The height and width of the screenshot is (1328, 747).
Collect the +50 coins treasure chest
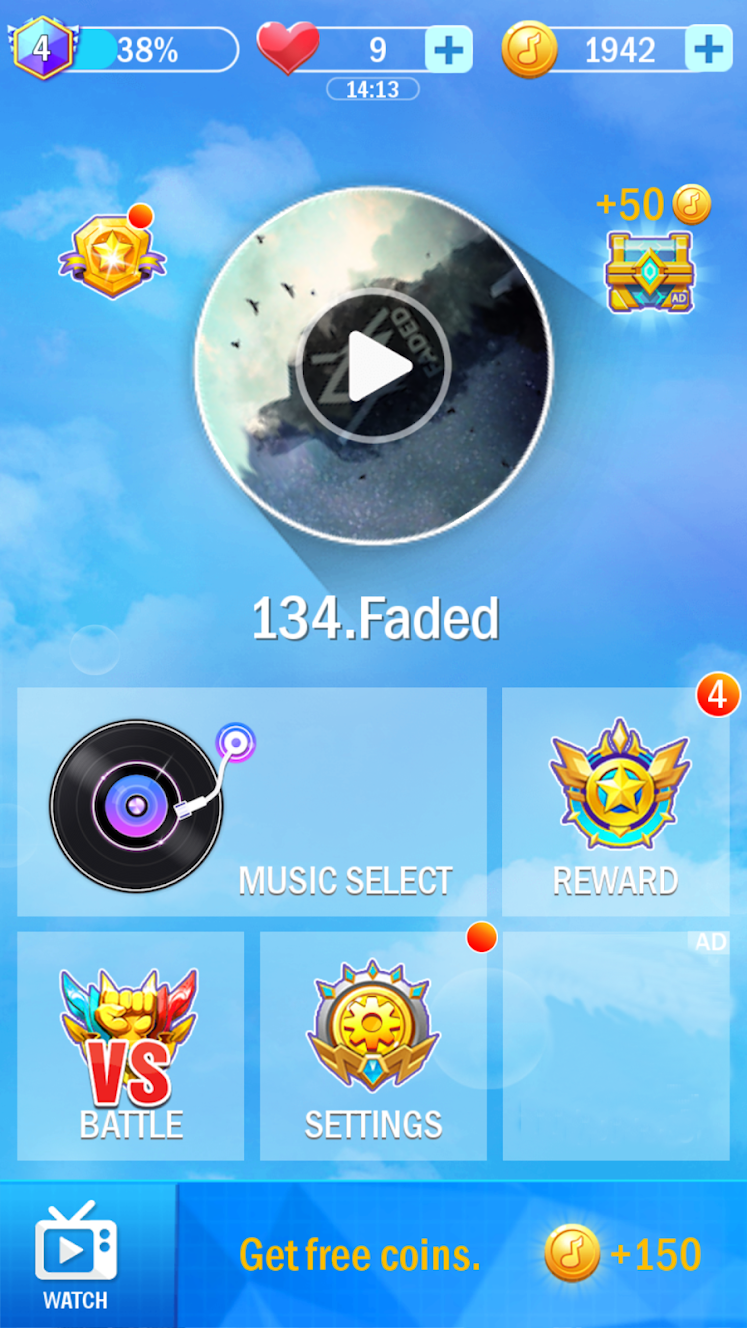[x=650, y=270]
